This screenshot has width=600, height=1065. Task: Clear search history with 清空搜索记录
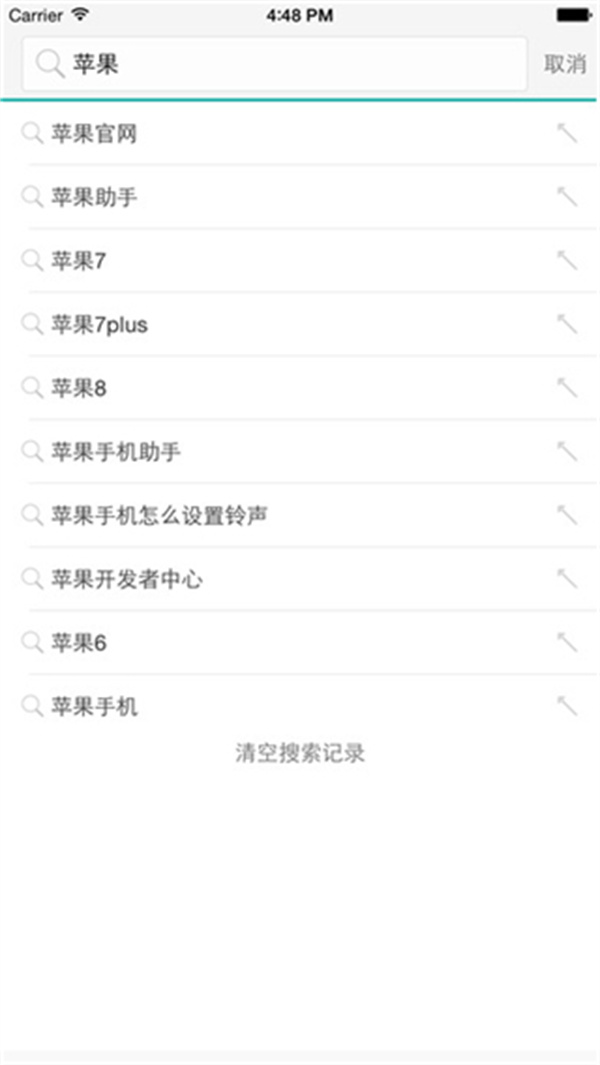tap(300, 754)
